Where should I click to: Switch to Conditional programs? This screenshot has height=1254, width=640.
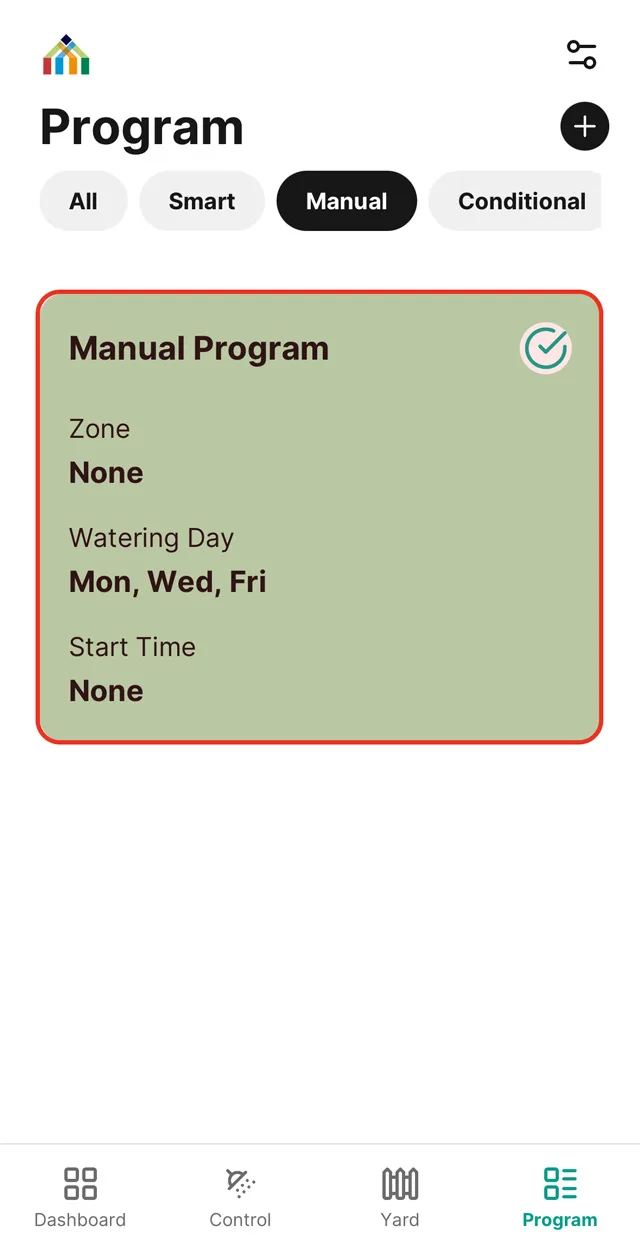pos(520,201)
